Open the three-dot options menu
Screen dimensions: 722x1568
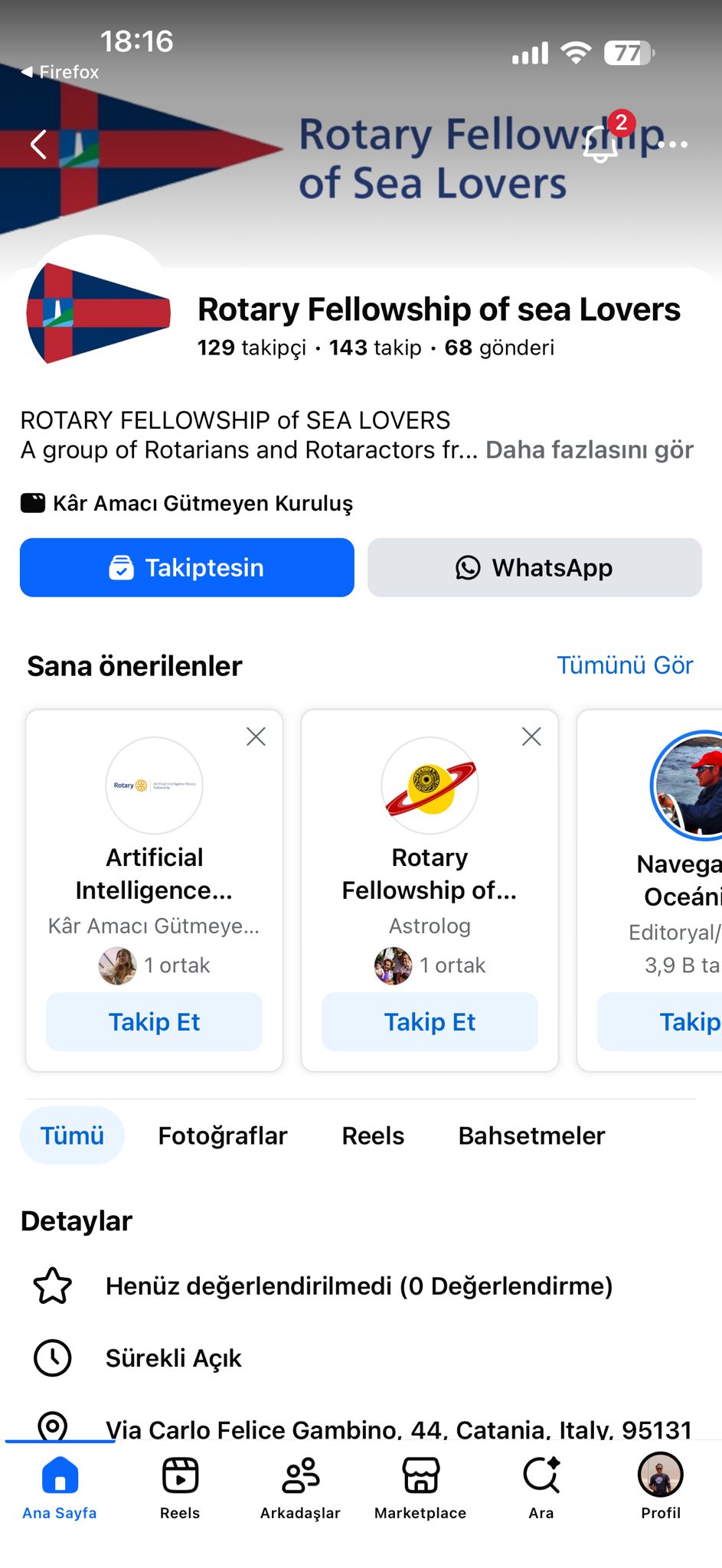671,144
